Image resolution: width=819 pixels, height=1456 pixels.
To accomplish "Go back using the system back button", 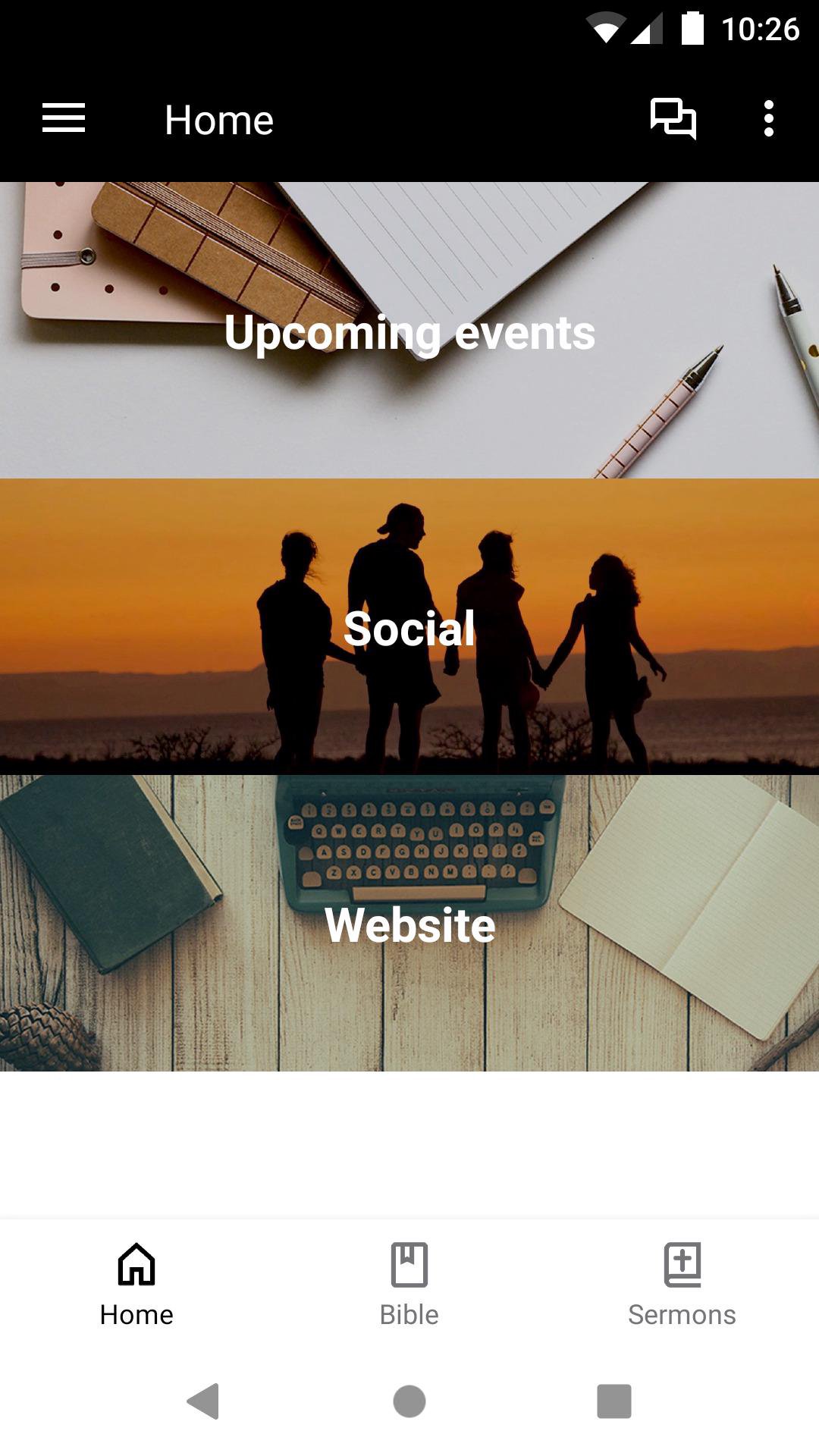I will point(203,1401).
